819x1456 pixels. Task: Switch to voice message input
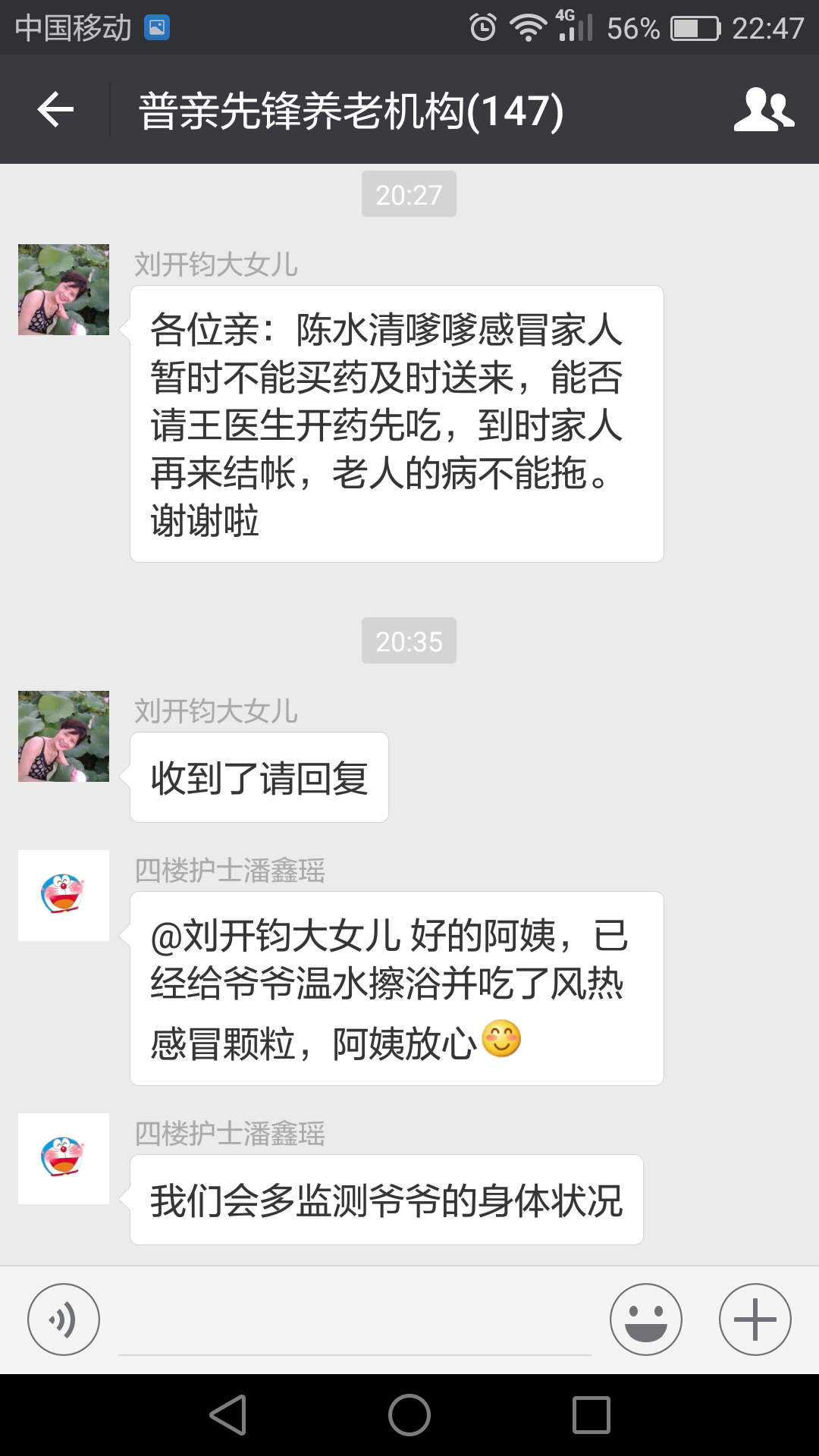click(x=64, y=1319)
